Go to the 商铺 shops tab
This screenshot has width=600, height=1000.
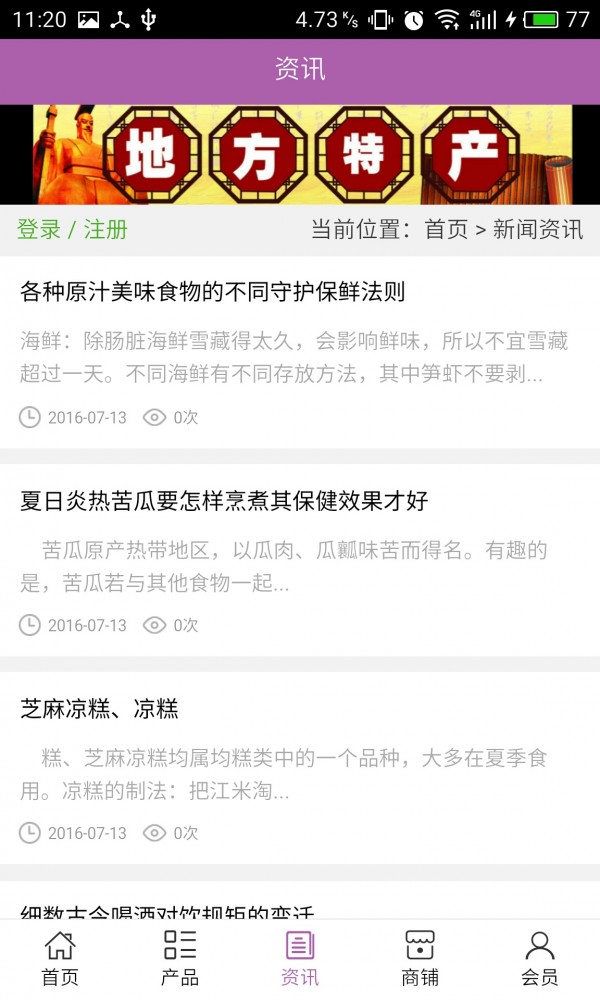coord(420,958)
